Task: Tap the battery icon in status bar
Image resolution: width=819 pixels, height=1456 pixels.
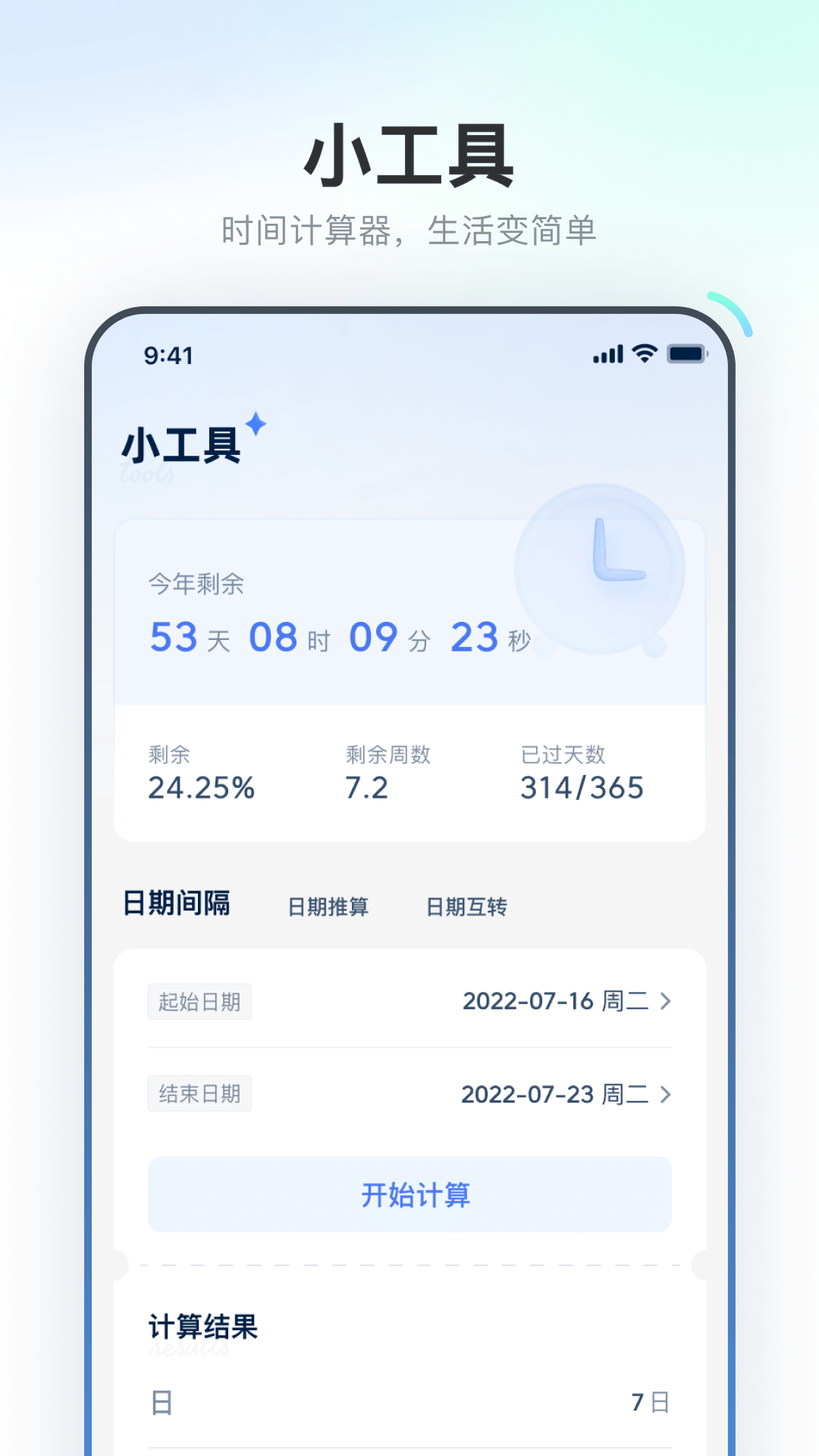Action: tap(686, 353)
